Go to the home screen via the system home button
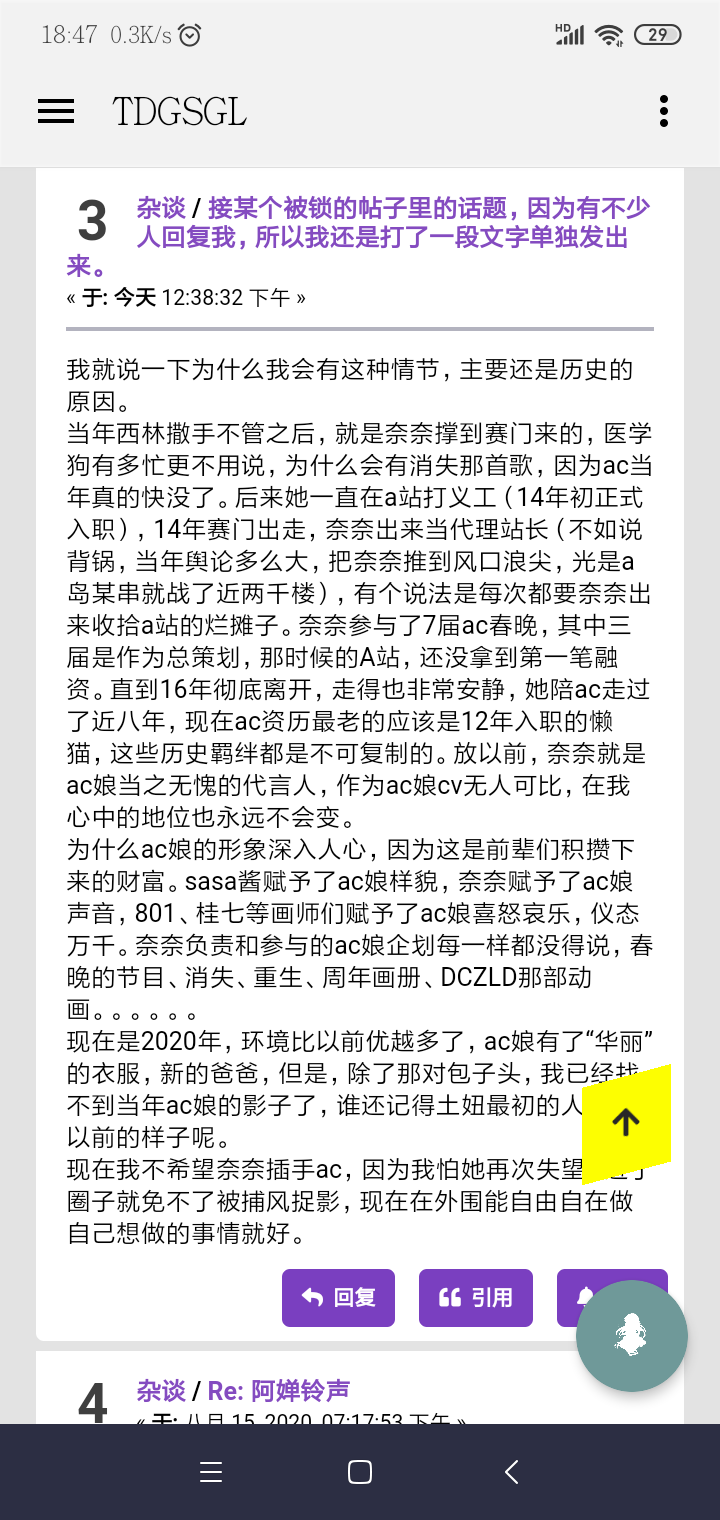The height and width of the screenshot is (1520, 720). pos(360,1471)
